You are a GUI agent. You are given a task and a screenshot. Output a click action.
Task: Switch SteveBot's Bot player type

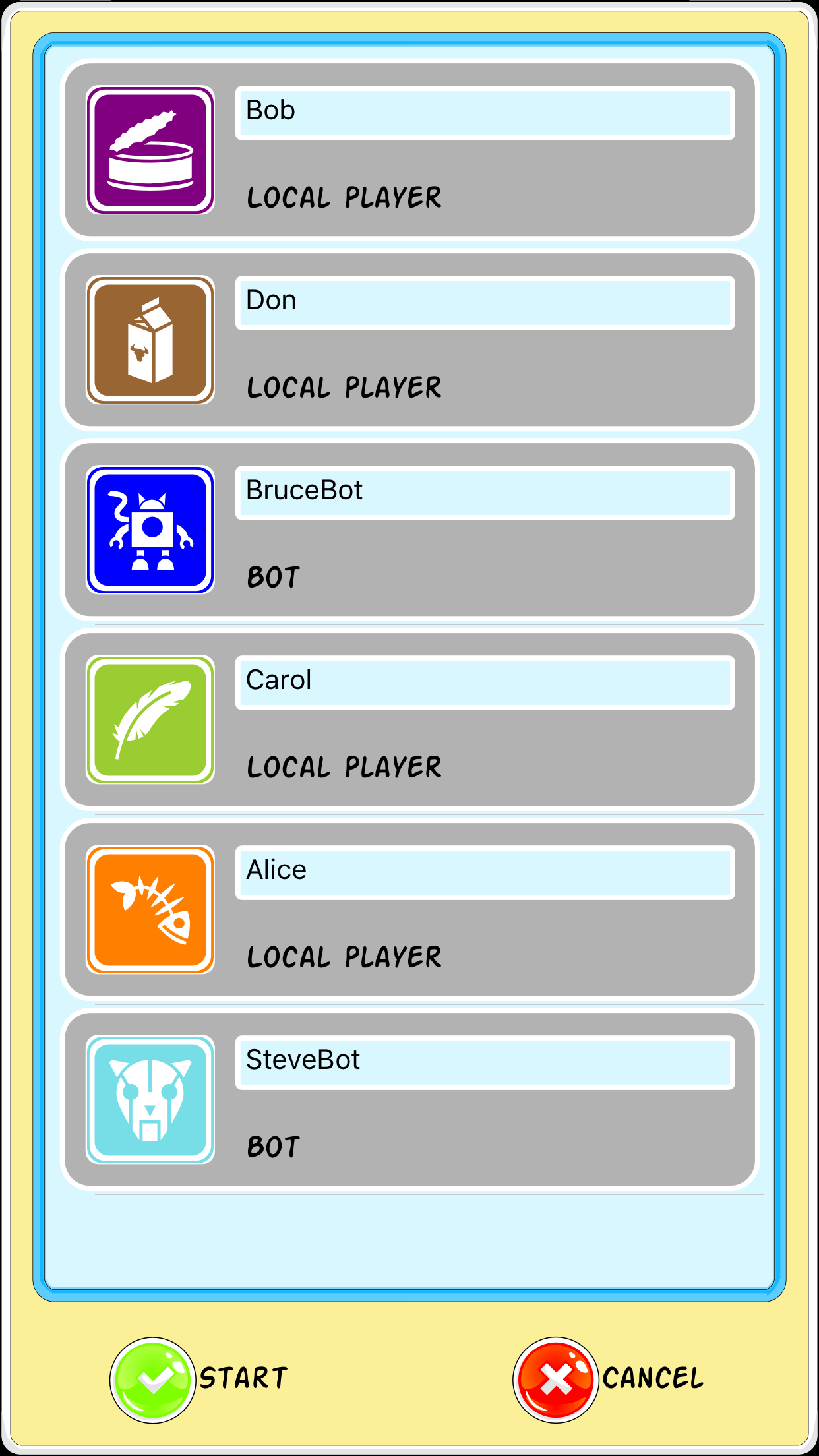pyautogui.click(x=274, y=1147)
